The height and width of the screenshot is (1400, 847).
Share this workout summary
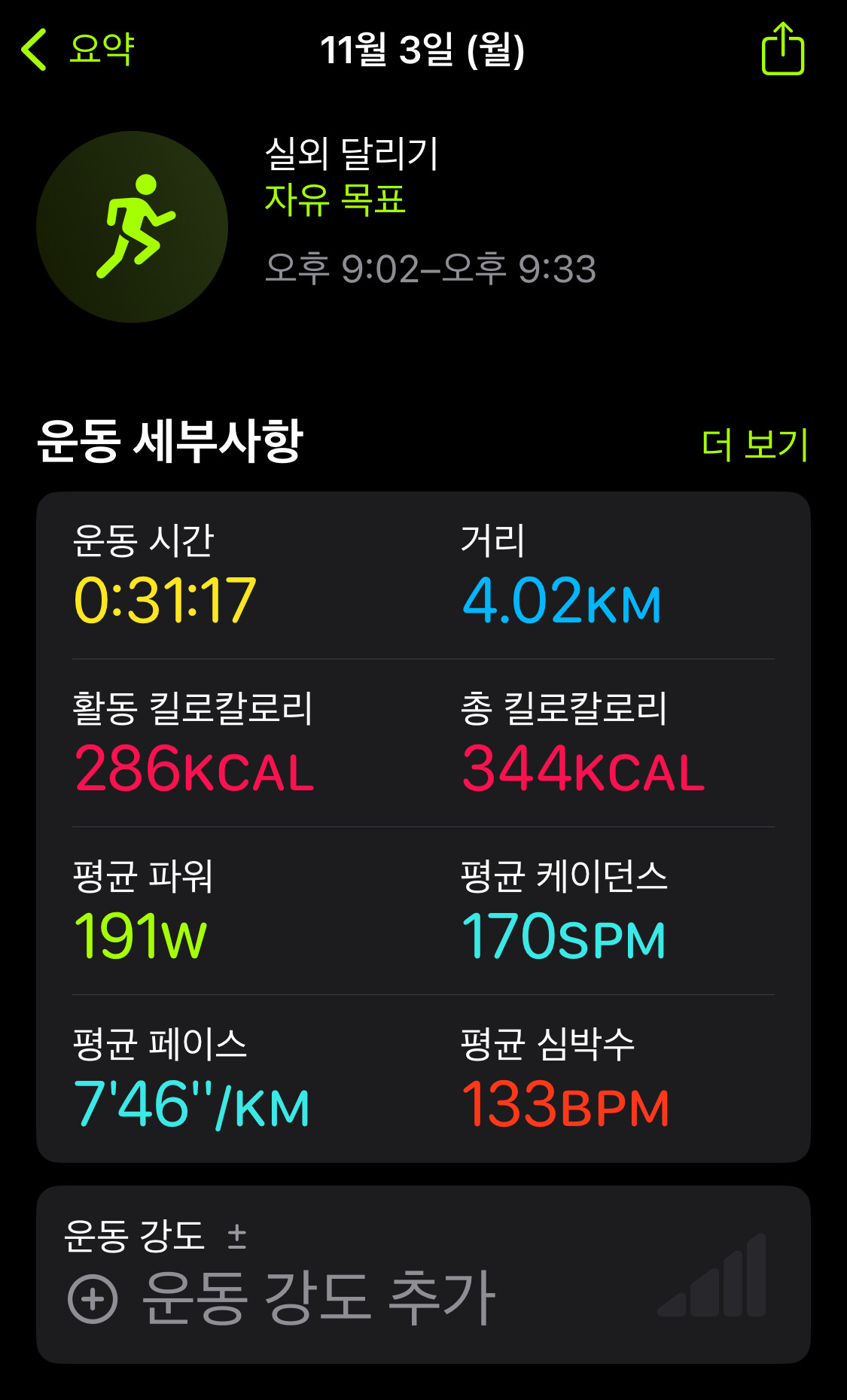(x=782, y=50)
